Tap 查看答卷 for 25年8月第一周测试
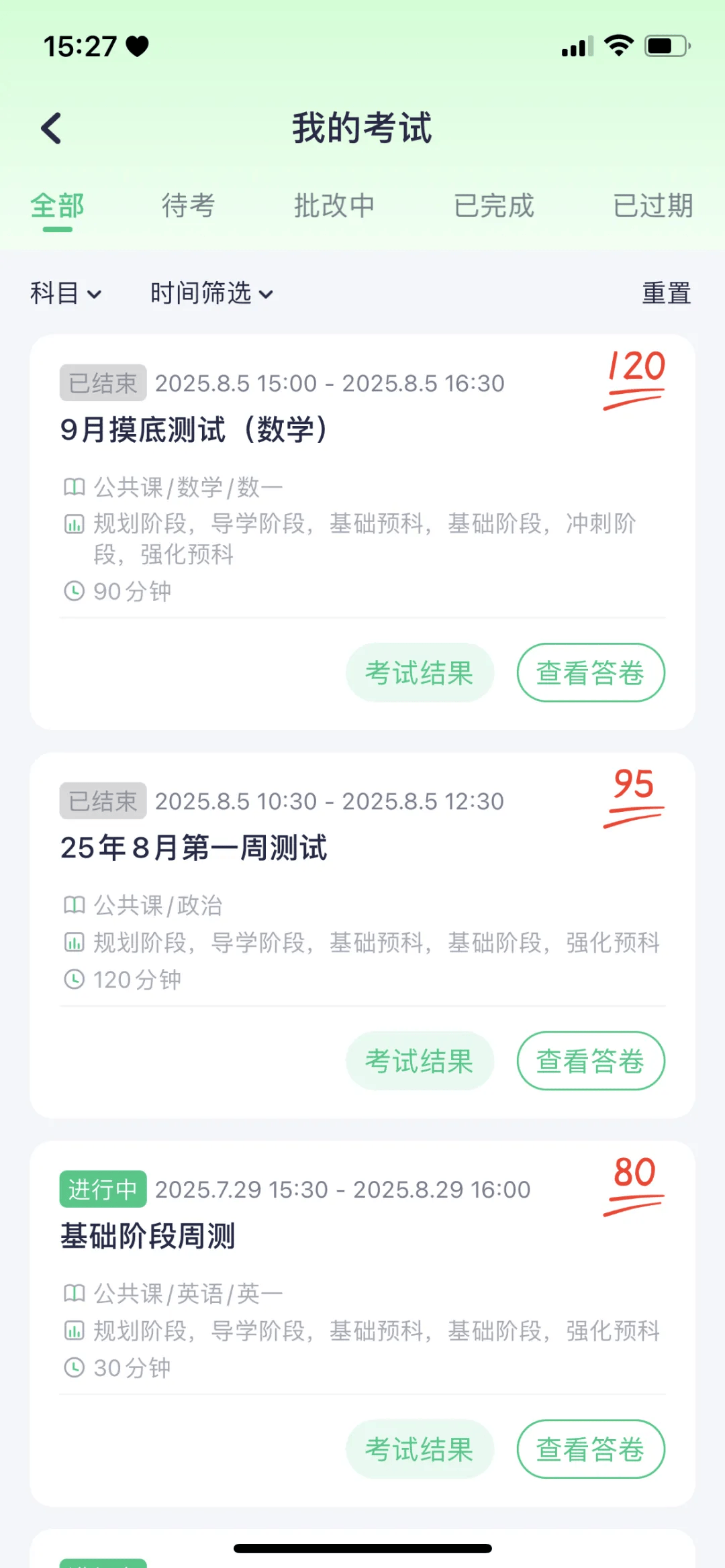This screenshot has width=725, height=1568. point(591,1061)
